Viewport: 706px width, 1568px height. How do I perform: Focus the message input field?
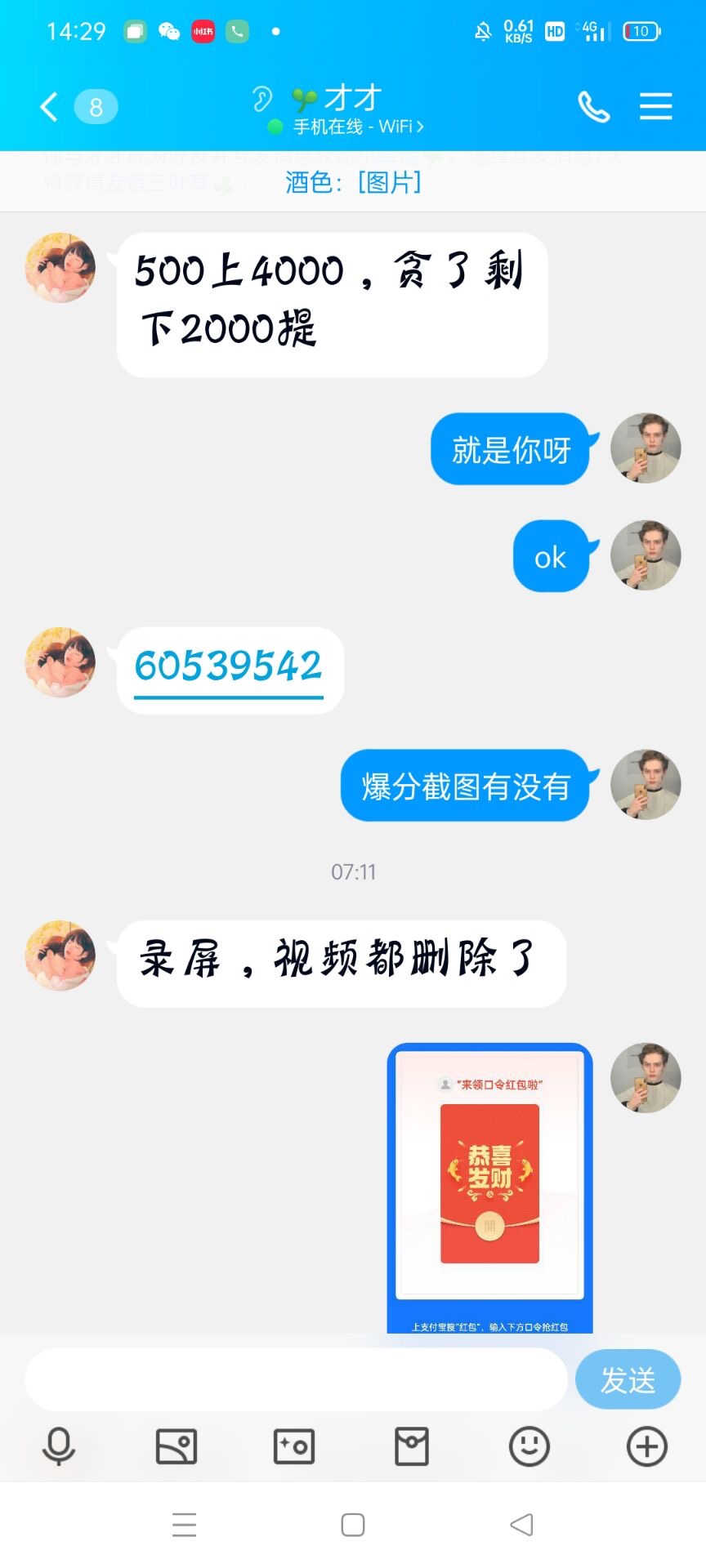point(296,1379)
